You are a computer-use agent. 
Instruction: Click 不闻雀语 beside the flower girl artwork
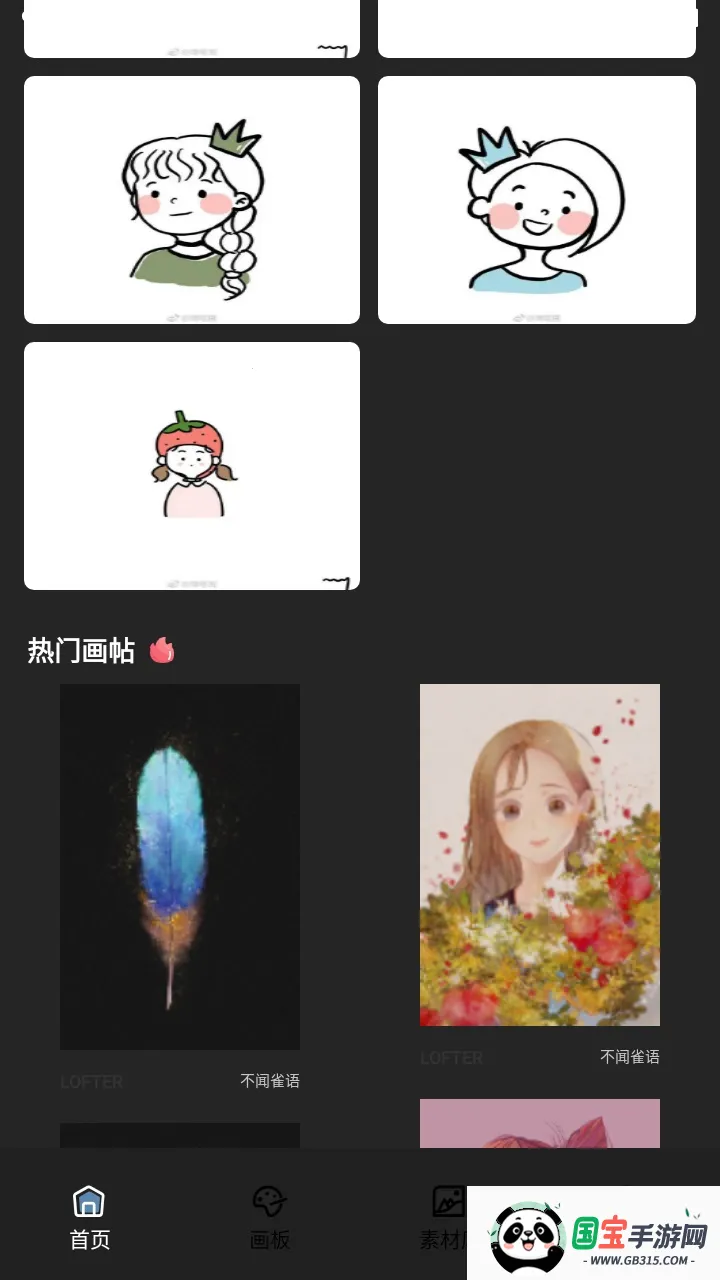point(629,1056)
